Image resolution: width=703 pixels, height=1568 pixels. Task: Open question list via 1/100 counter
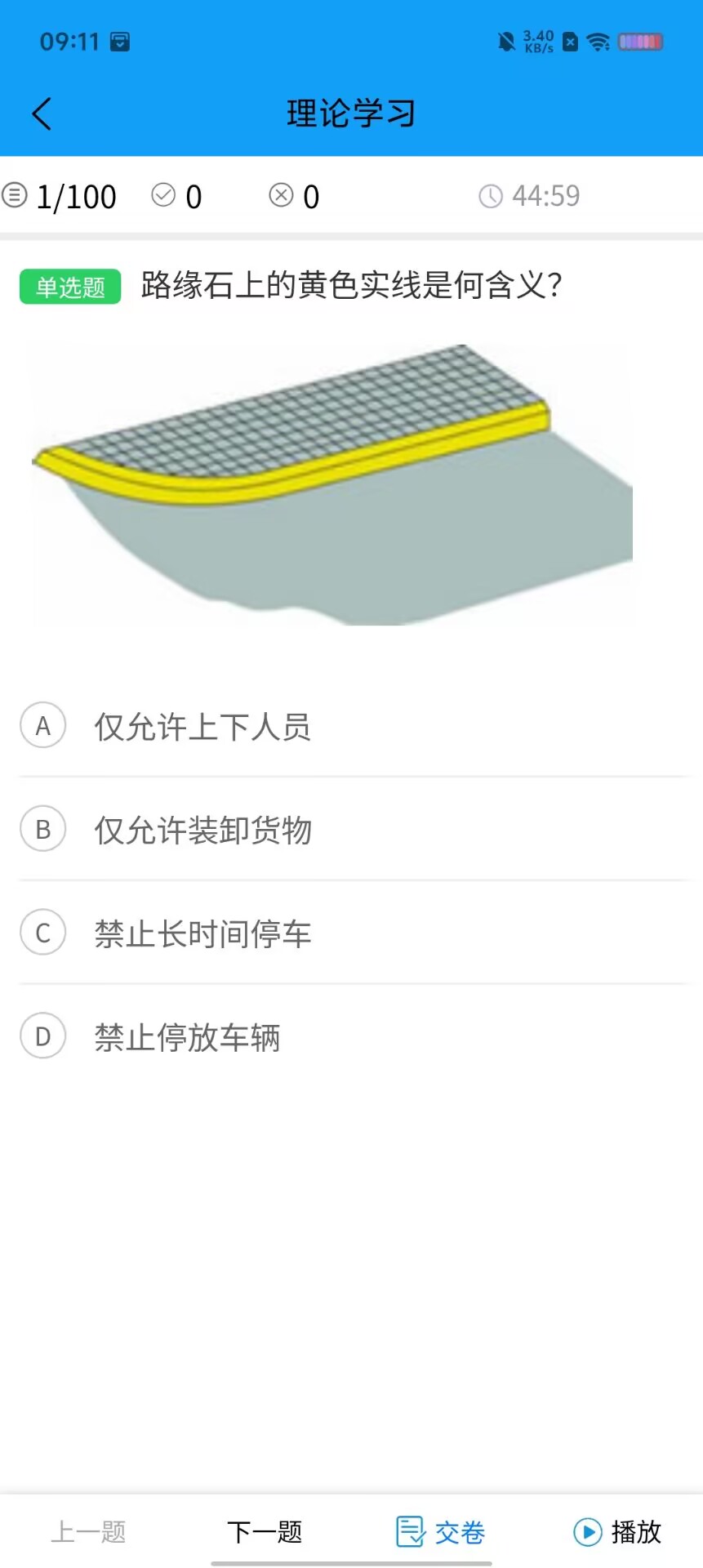tap(60, 197)
